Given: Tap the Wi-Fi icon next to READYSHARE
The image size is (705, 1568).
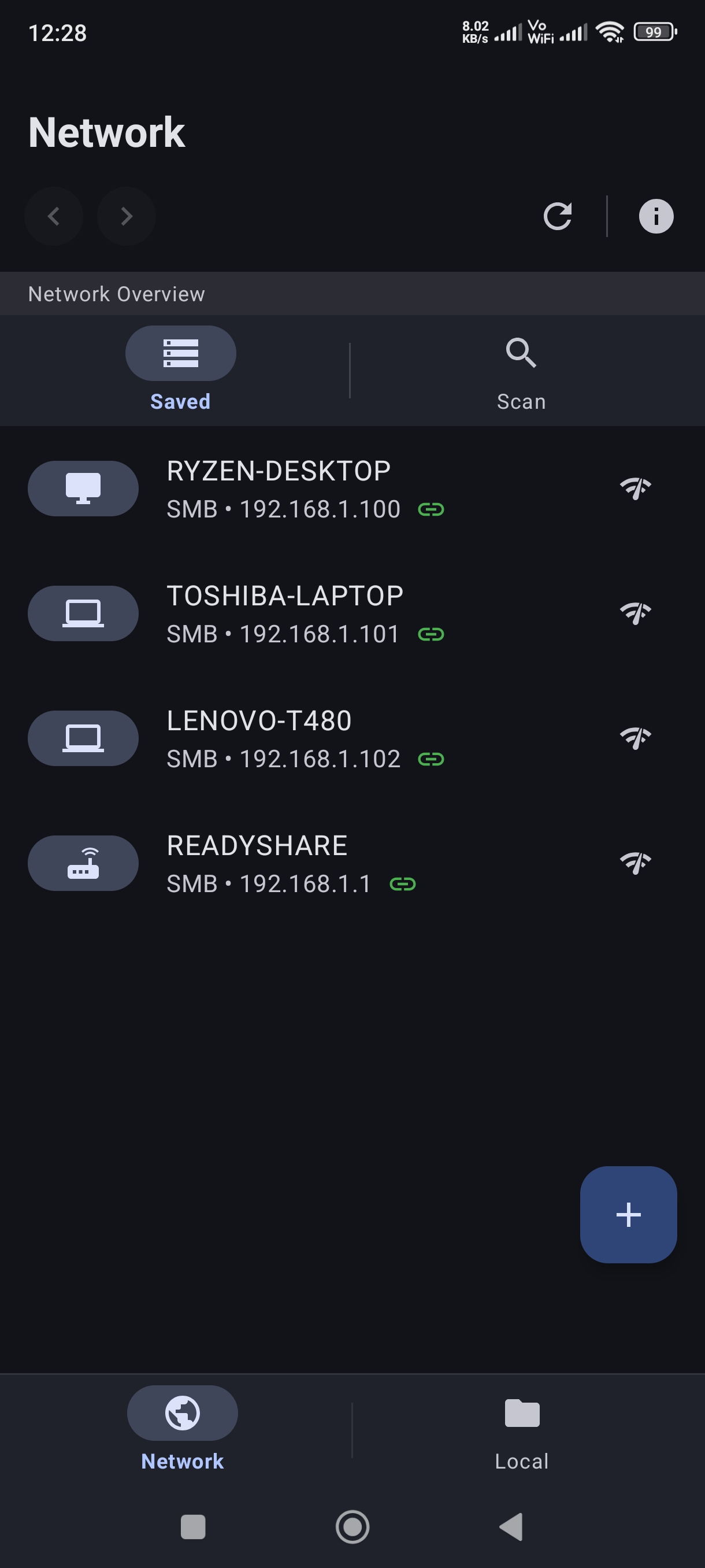Looking at the screenshot, I should 635,863.
